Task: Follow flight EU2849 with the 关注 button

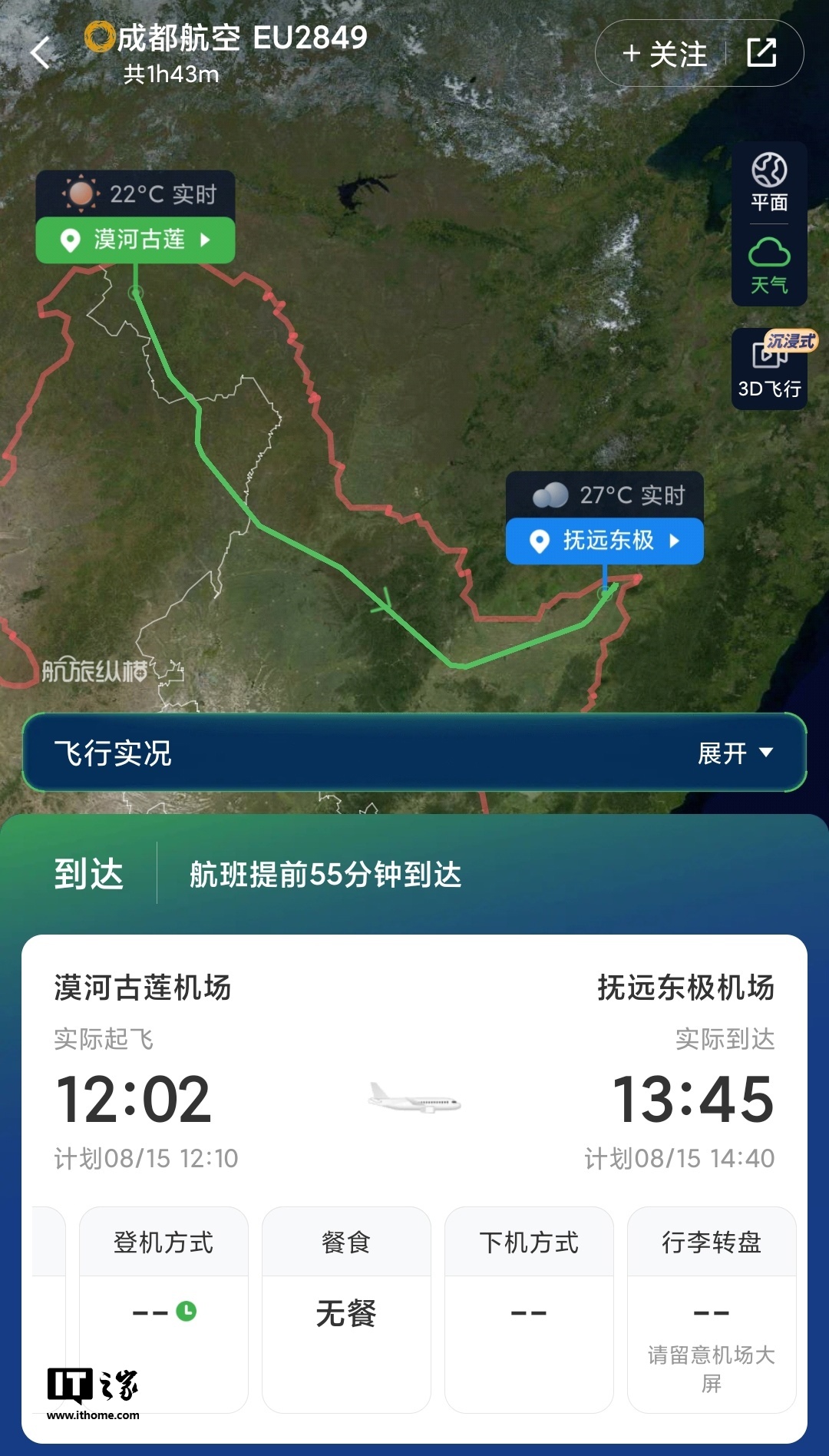Action: [x=665, y=54]
